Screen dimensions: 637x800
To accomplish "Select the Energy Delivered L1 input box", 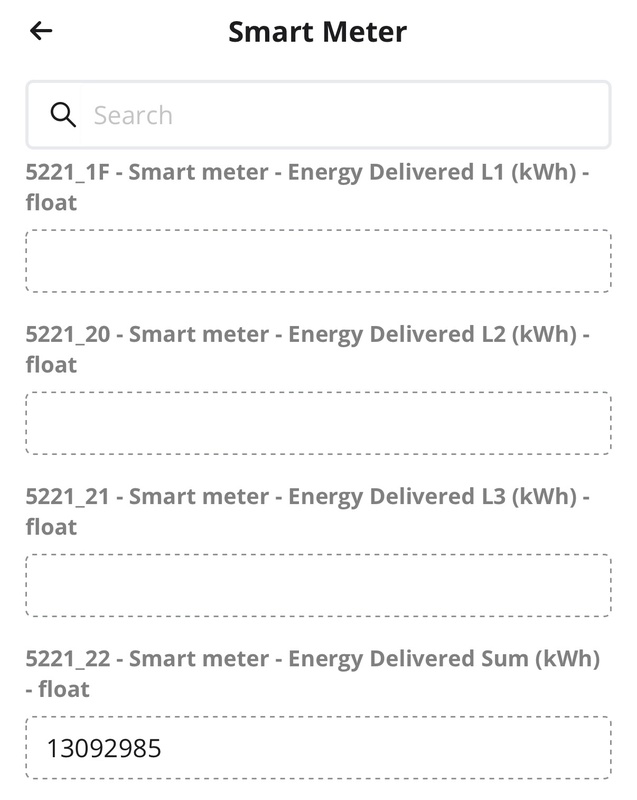I will (318, 261).
